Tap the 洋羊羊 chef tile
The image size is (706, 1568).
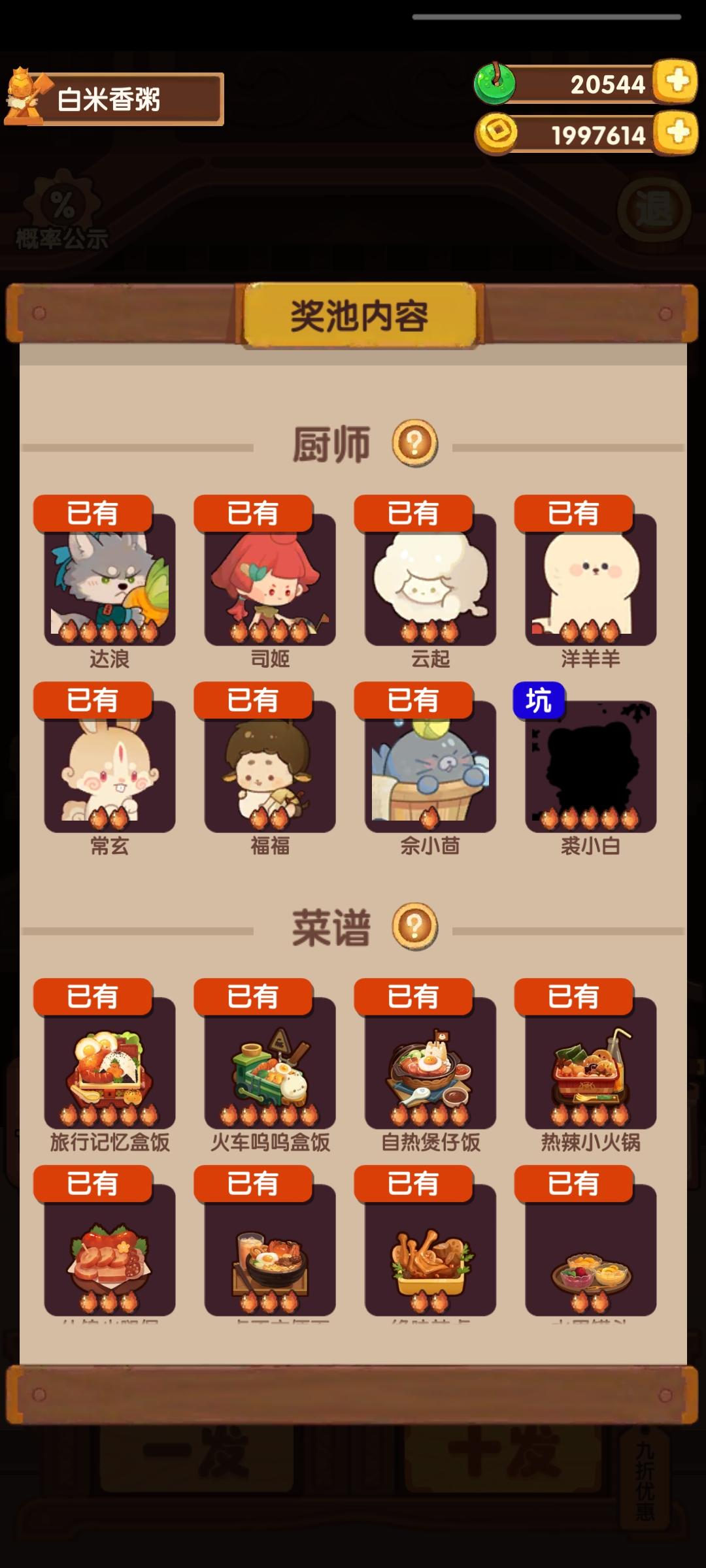[590, 580]
